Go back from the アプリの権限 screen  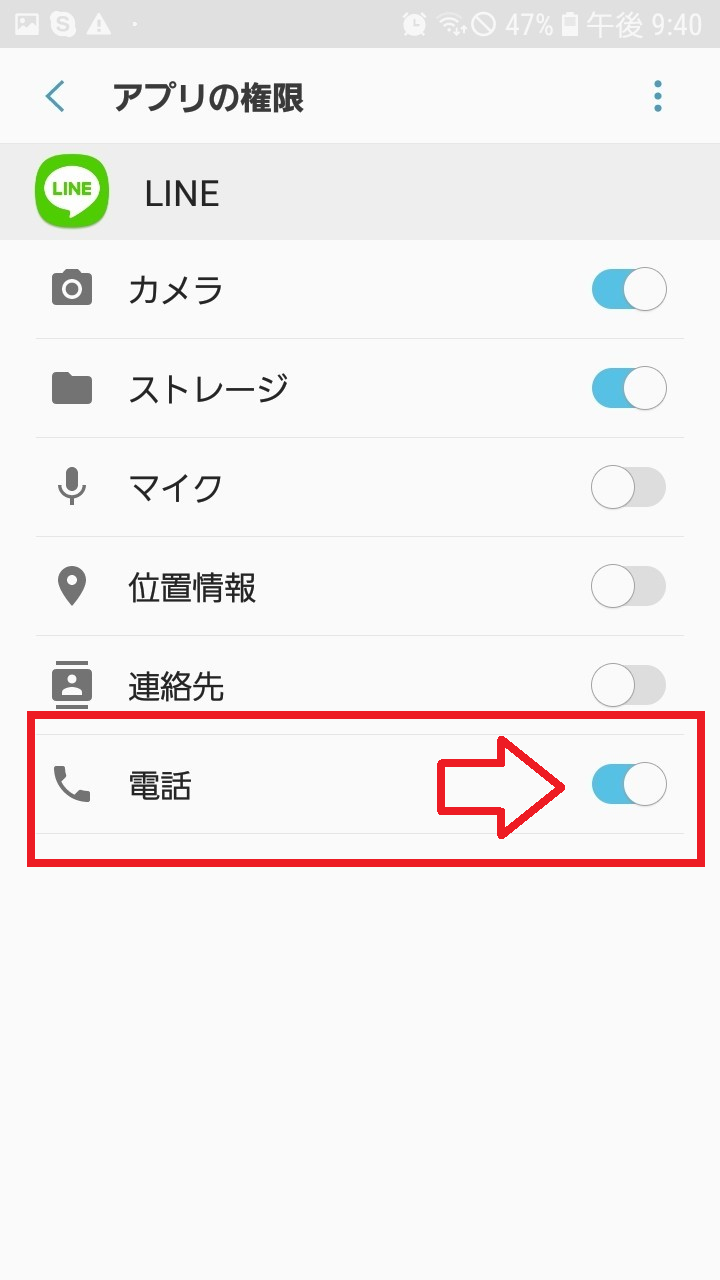tap(55, 97)
